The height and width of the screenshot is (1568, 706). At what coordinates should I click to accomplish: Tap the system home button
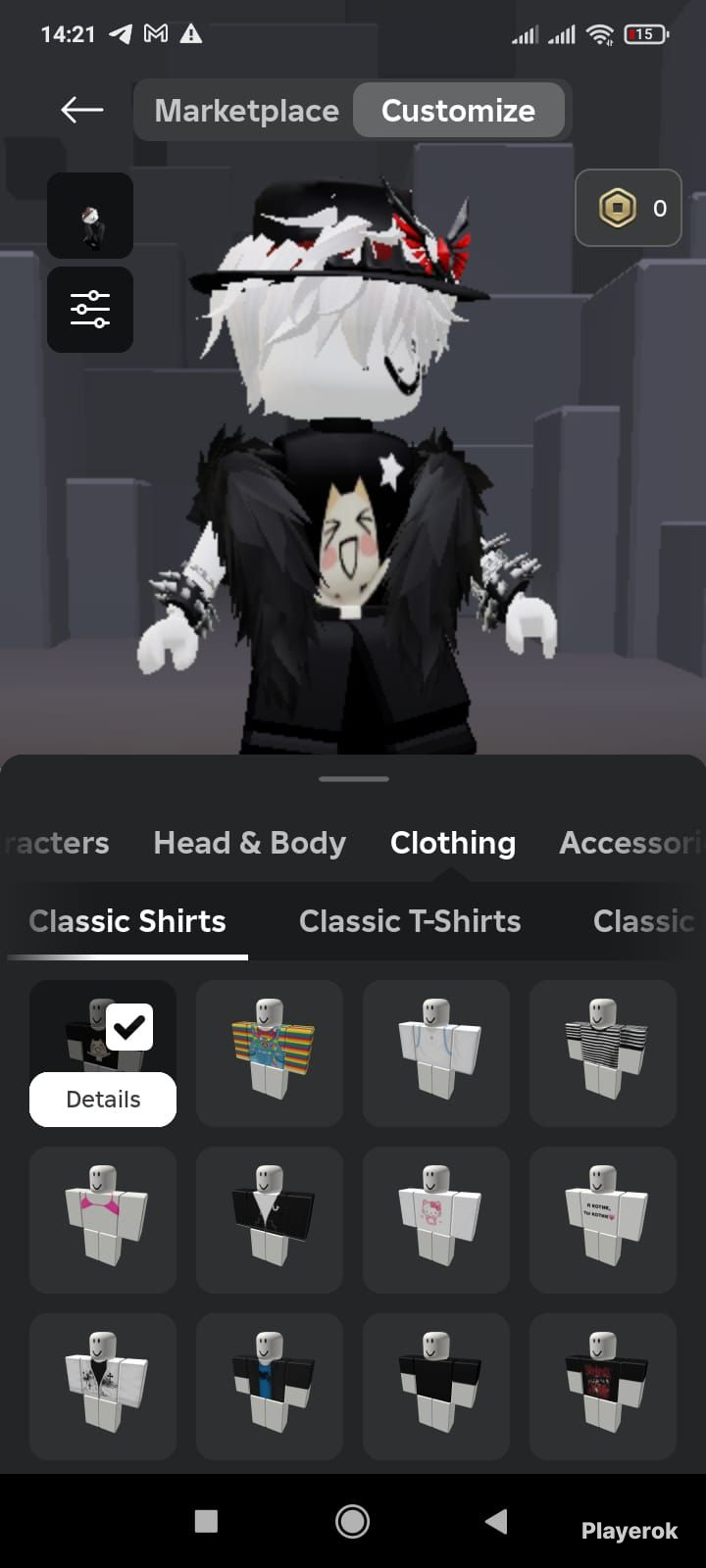[353, 1521]
